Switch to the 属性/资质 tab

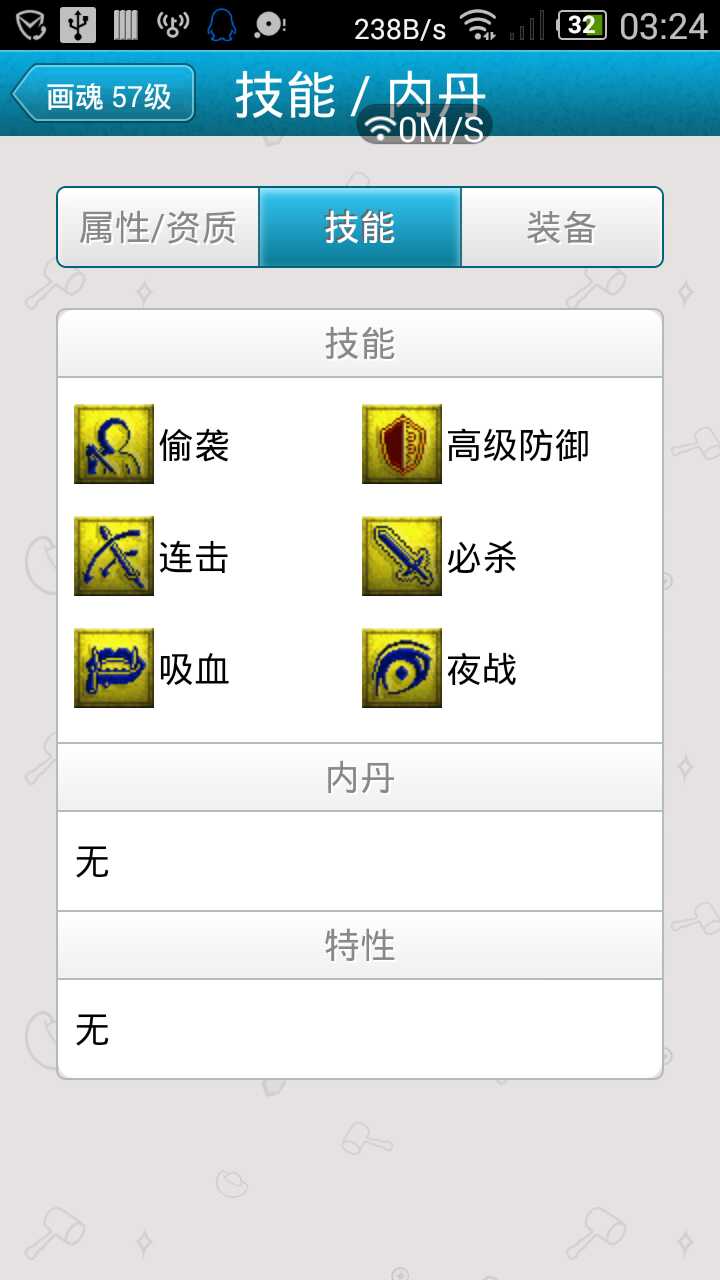[x=158, y=228]
